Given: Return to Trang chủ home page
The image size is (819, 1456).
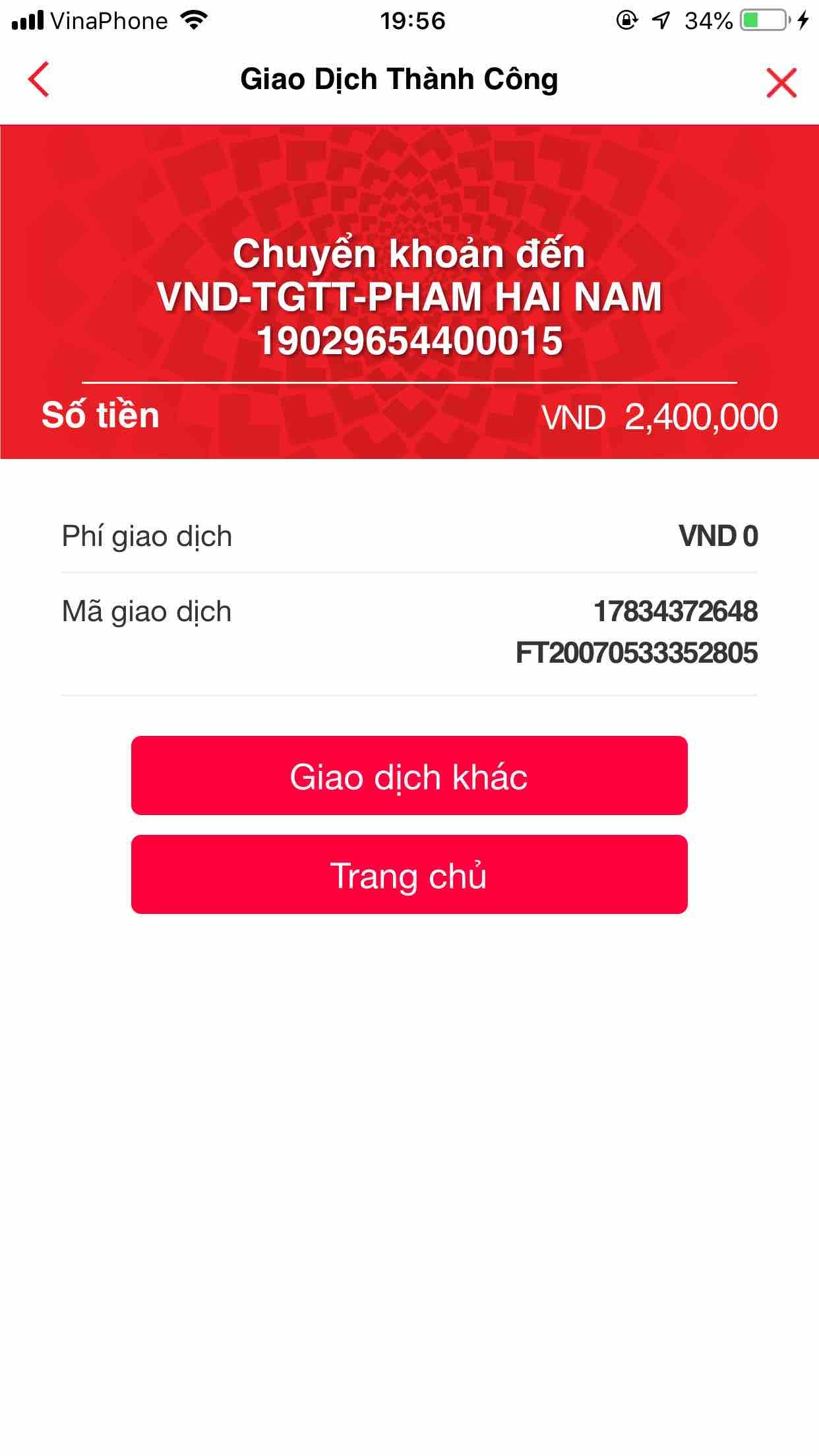Looking at the screenshot, I should [409, 874].
